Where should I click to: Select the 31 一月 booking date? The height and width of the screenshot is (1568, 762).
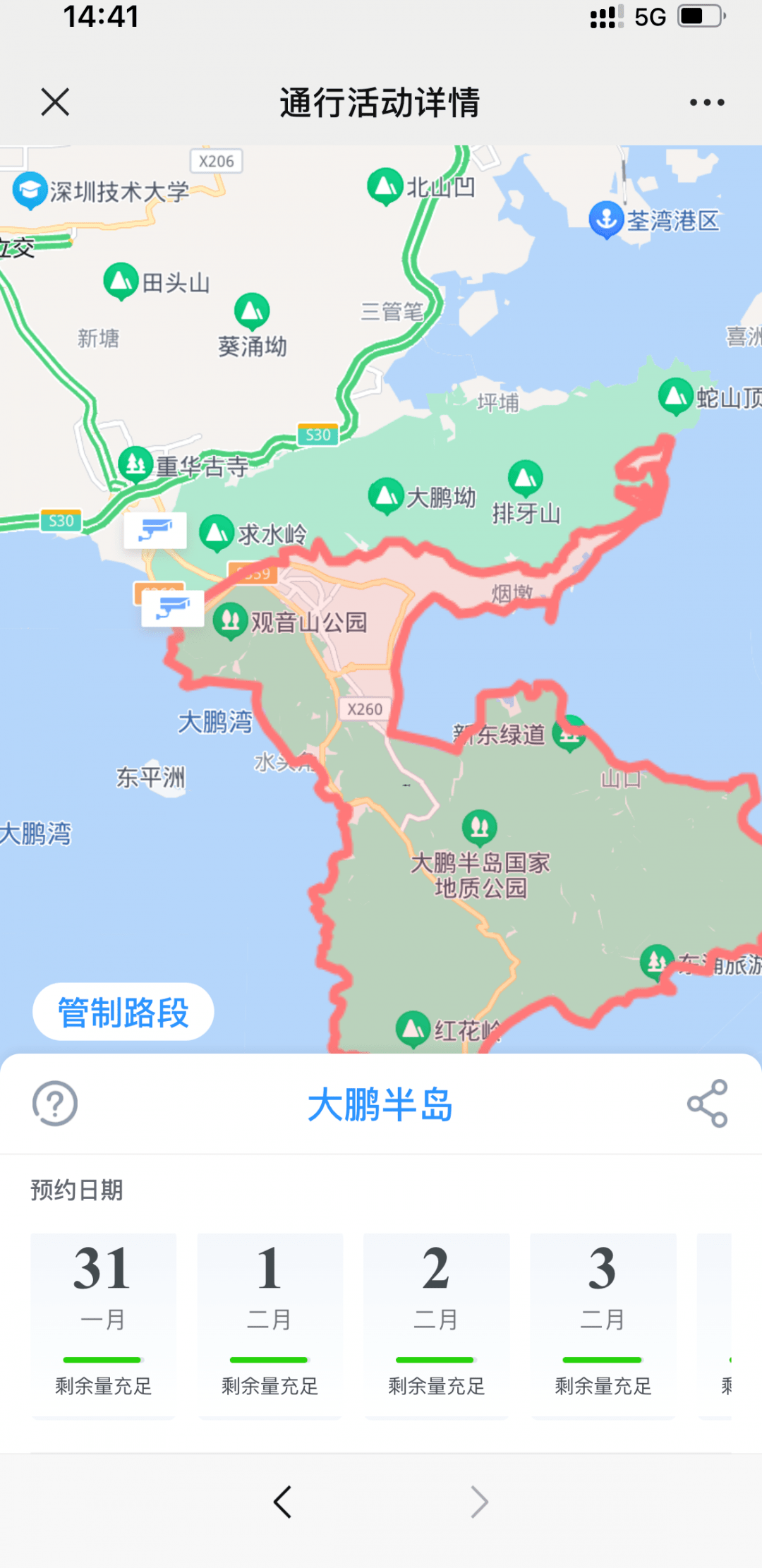[103, 1325]
